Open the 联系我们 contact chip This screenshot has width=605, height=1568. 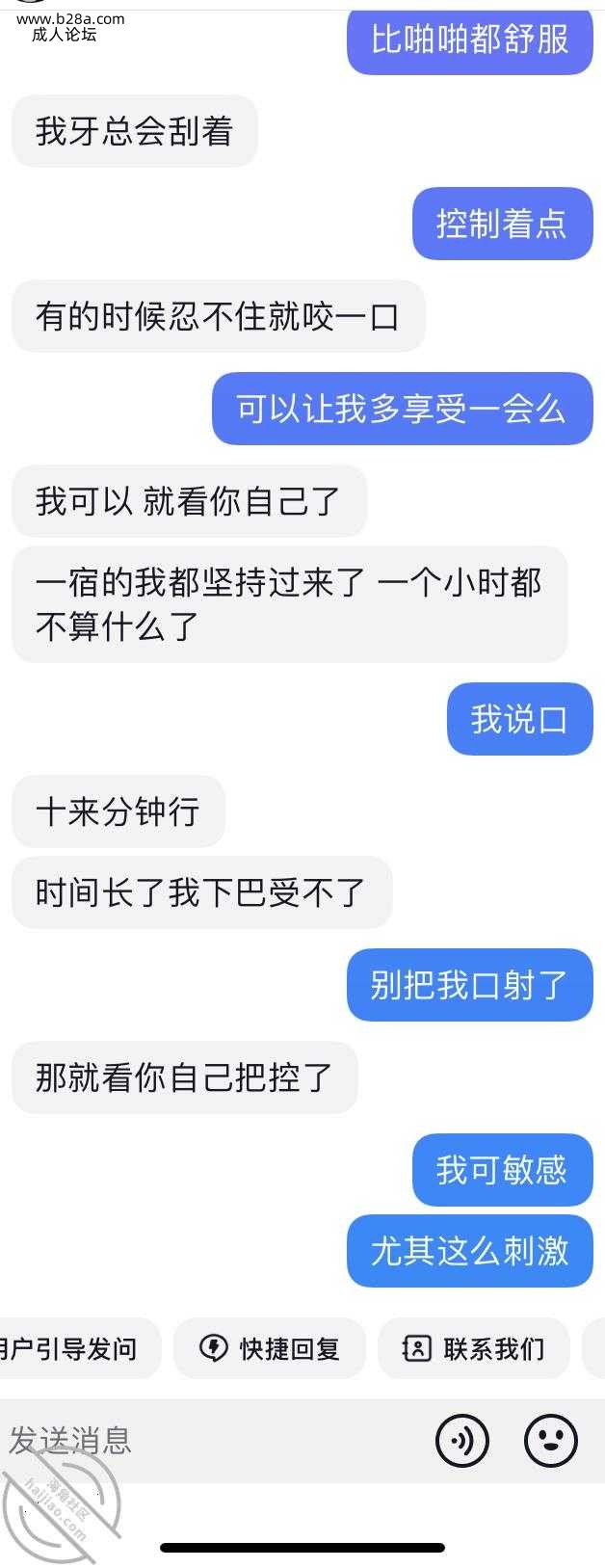tap(473, 1348)
